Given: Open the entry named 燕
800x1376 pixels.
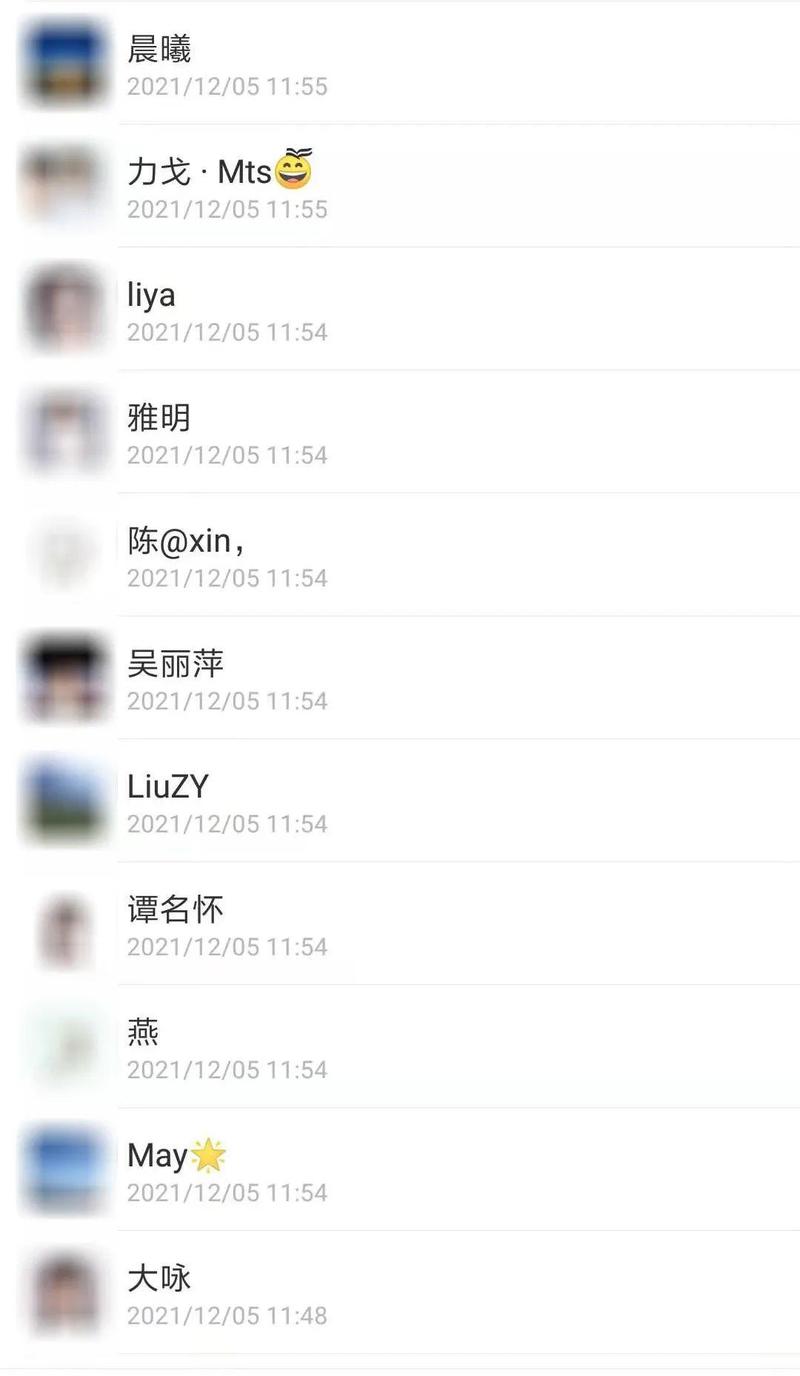Looking at the screenshot, I should pyautogui.click(x=400, y=1048).
